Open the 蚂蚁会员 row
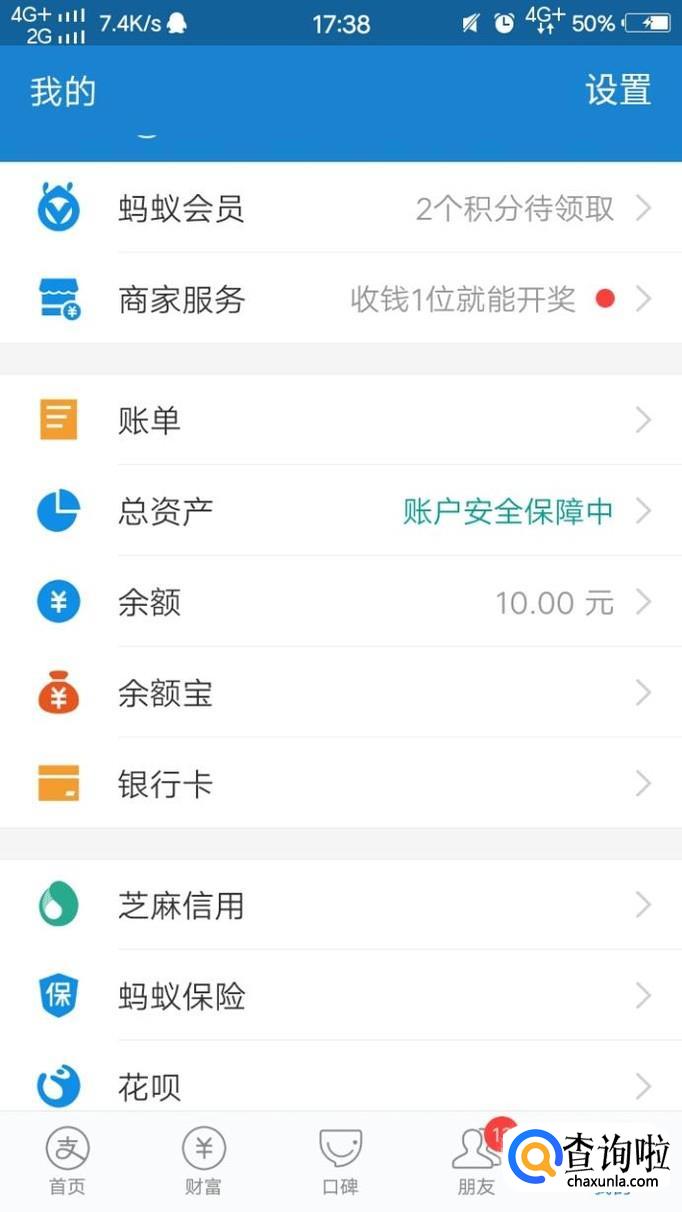682x1212 pixels. (340, 209)
